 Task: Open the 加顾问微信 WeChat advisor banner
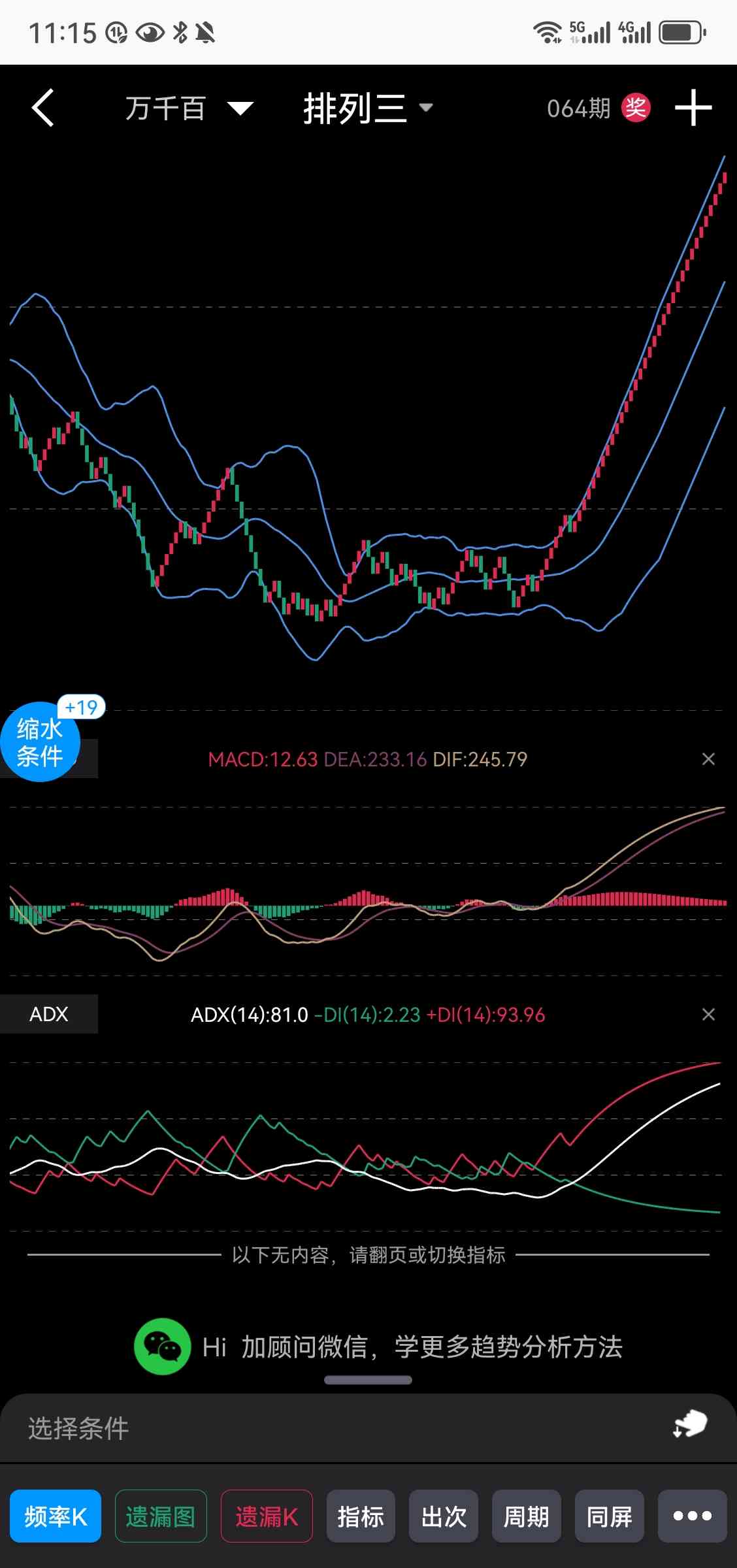(x=379, y=1347)
